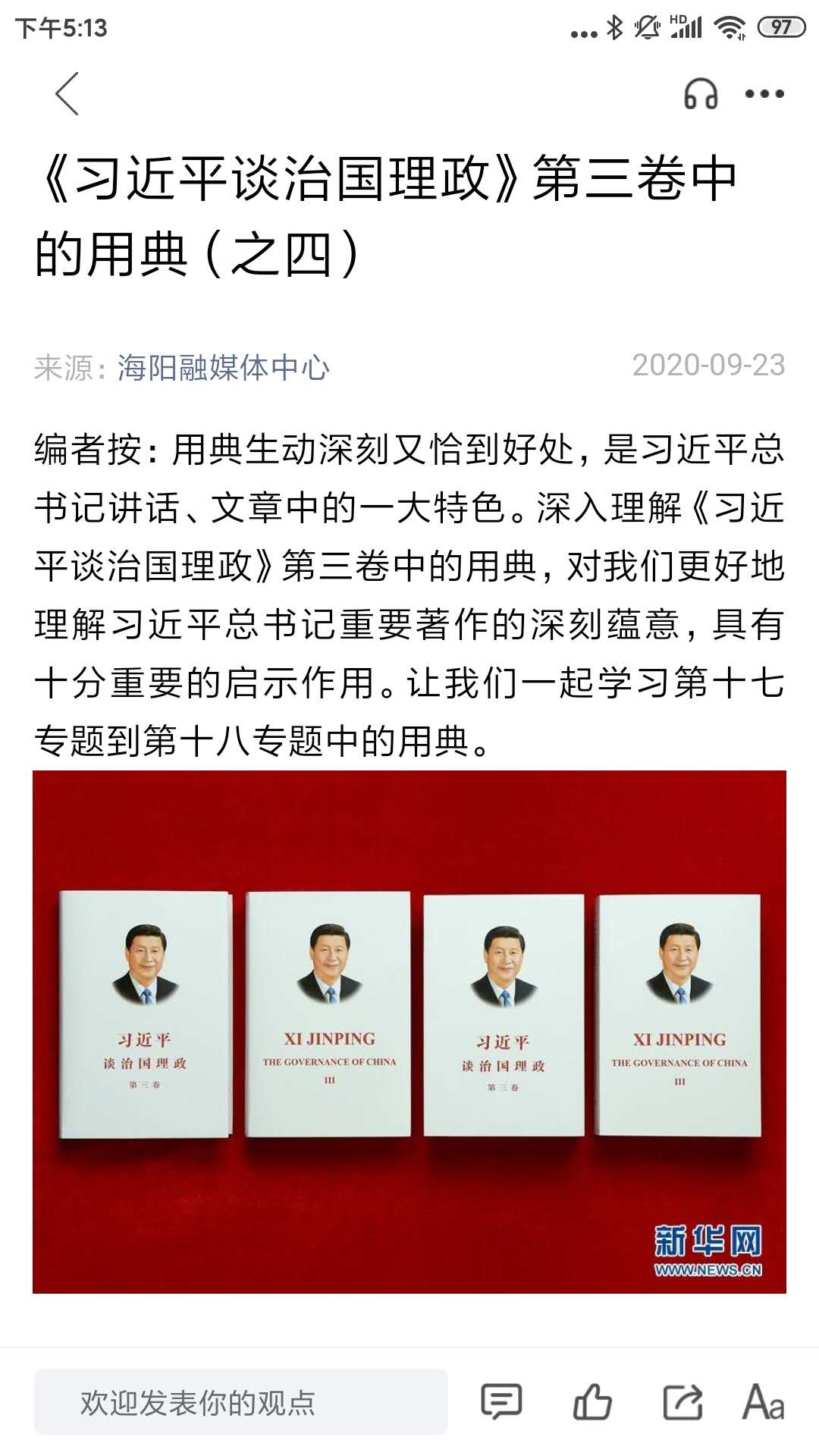Tap the Xinhua news photo of books
This screenshot has height=1456, width=819.
coord(409,1031)
